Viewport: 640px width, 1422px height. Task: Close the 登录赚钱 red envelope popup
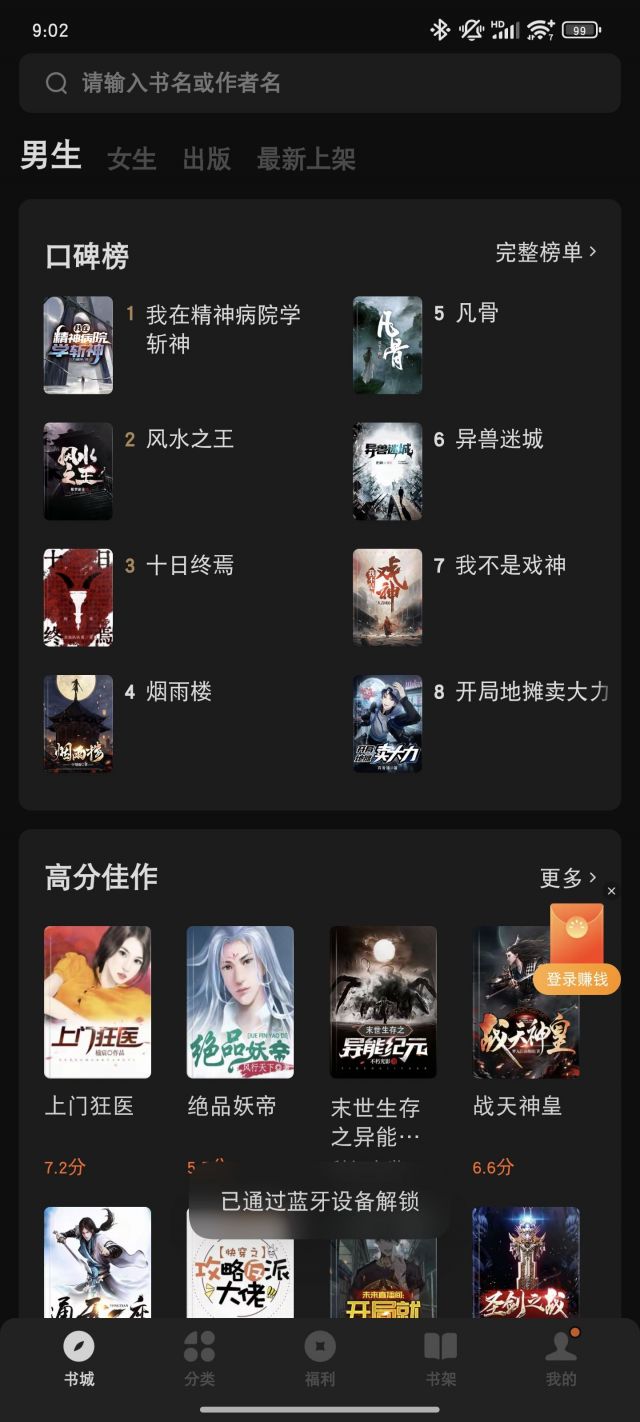click(611, 891)
